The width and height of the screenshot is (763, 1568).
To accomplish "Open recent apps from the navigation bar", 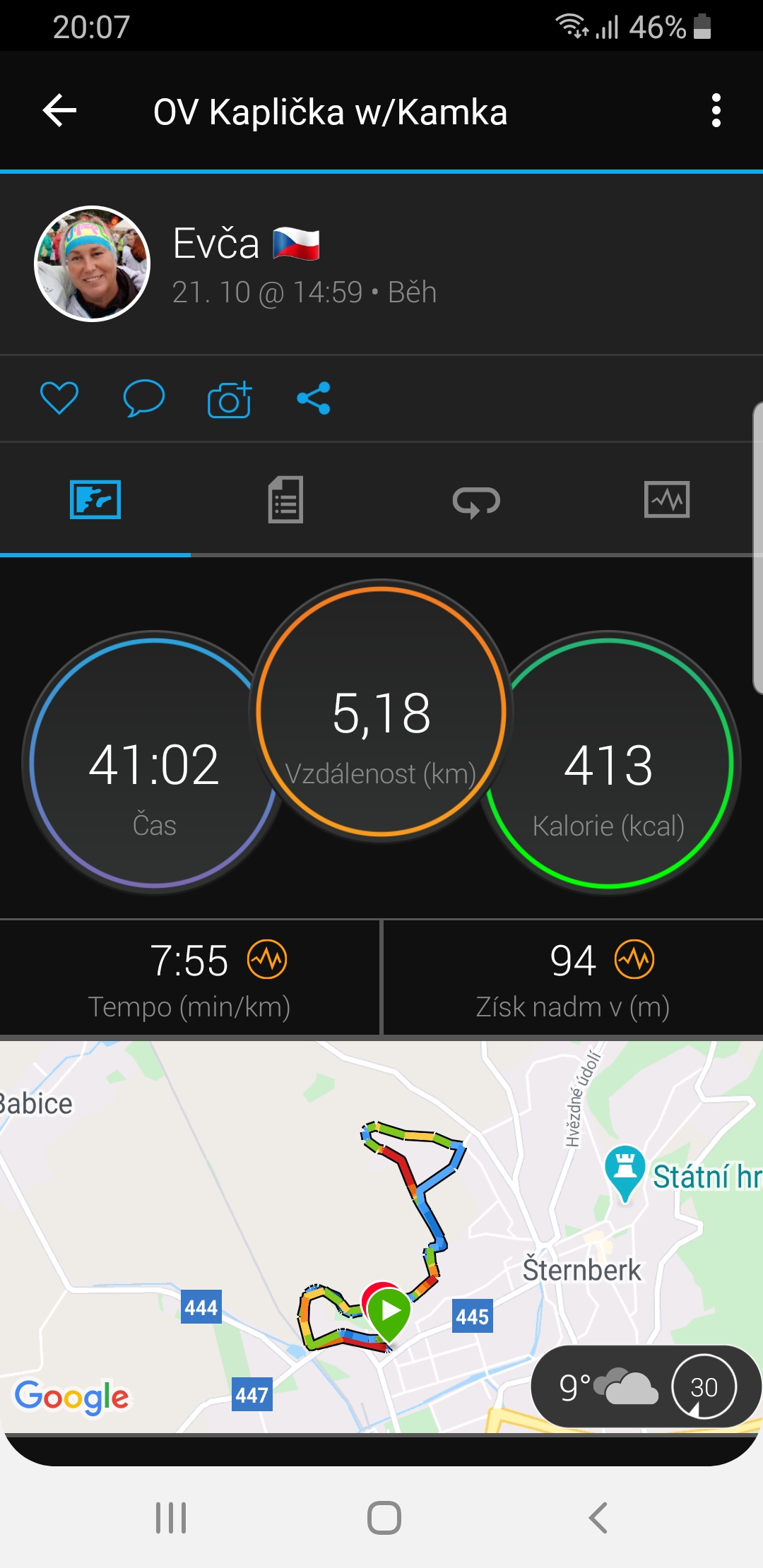I will (171, 1517).
